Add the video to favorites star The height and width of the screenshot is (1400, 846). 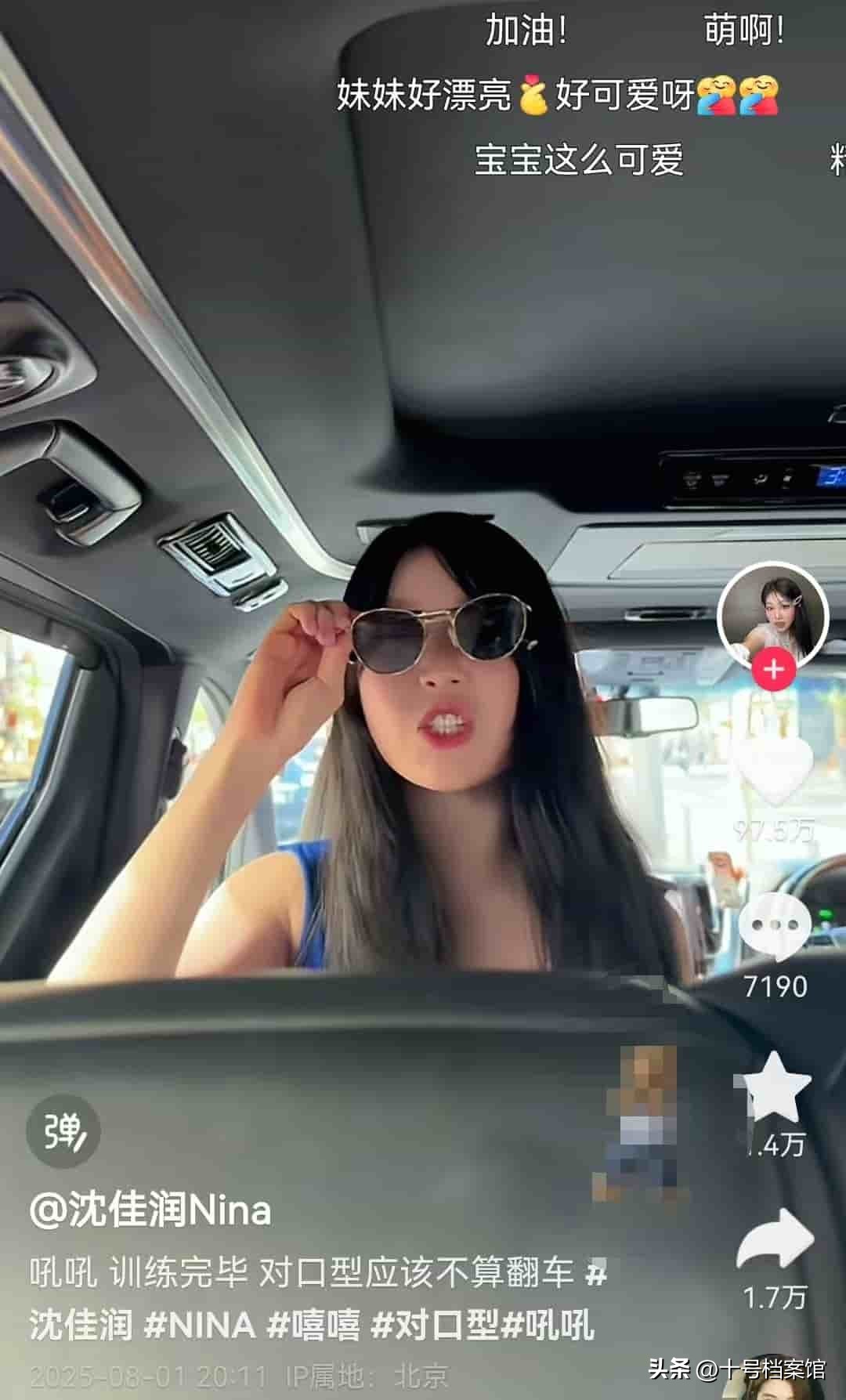tap(775, 1087)
